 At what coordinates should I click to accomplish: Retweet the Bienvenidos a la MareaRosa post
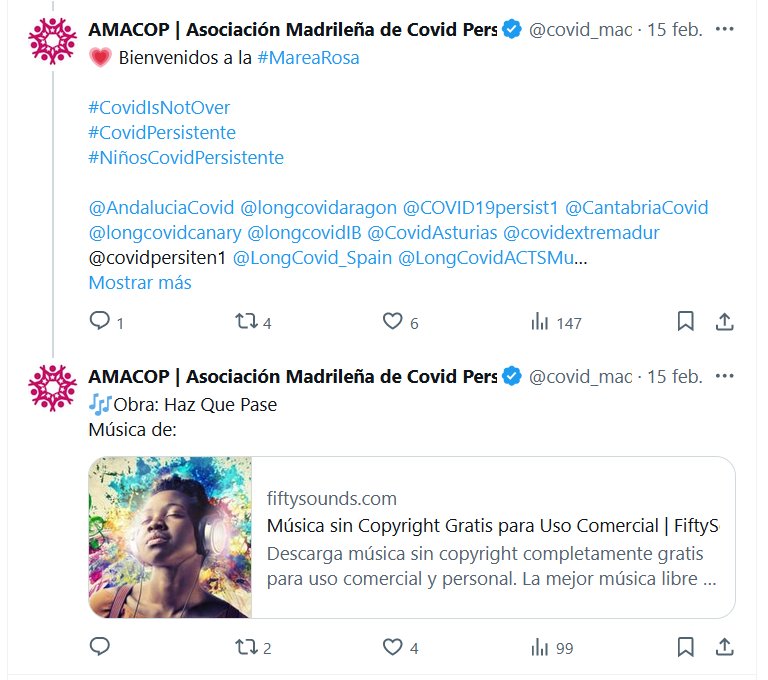tap(245, 322)
